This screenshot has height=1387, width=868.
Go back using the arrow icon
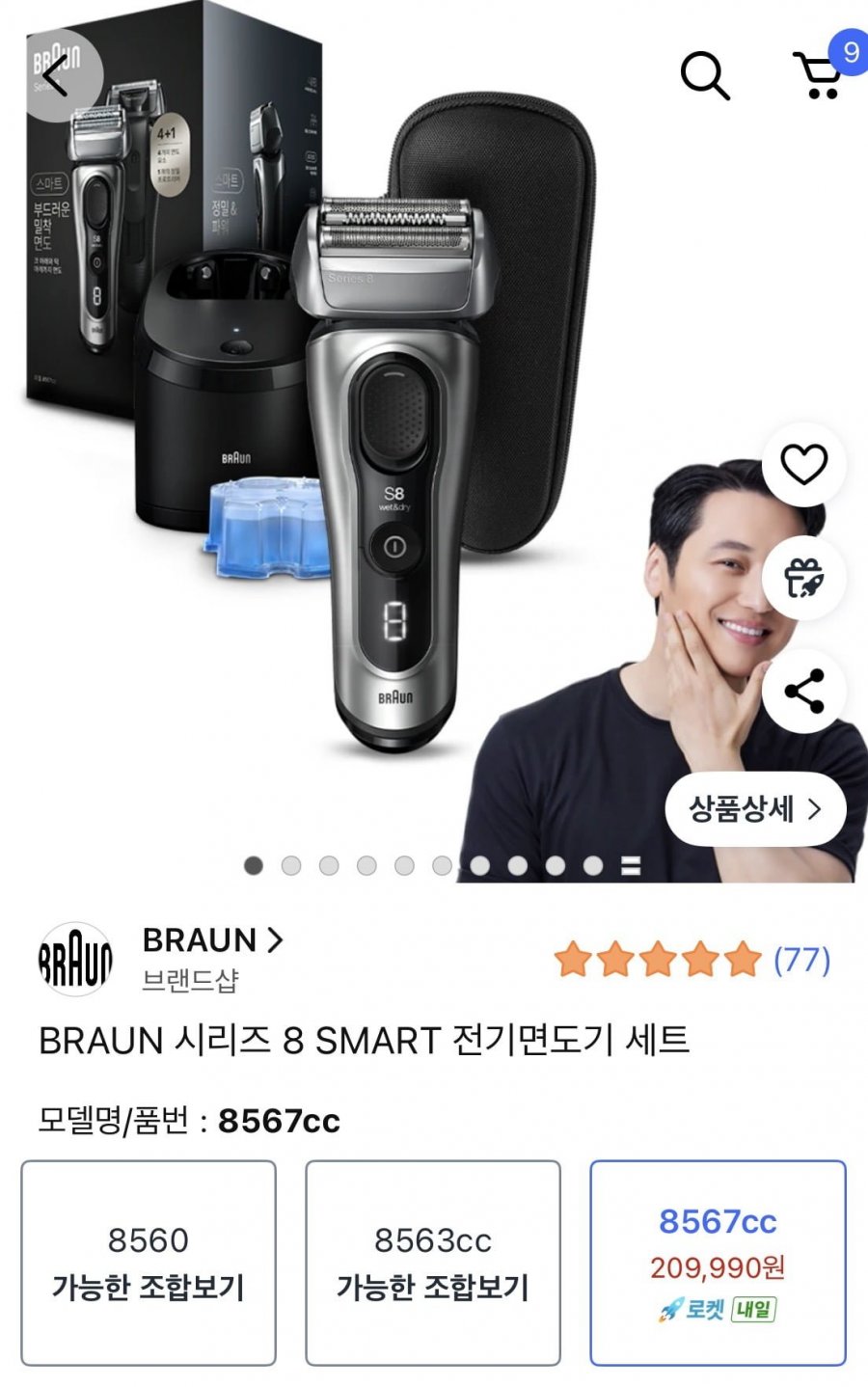tap(56, 74)
